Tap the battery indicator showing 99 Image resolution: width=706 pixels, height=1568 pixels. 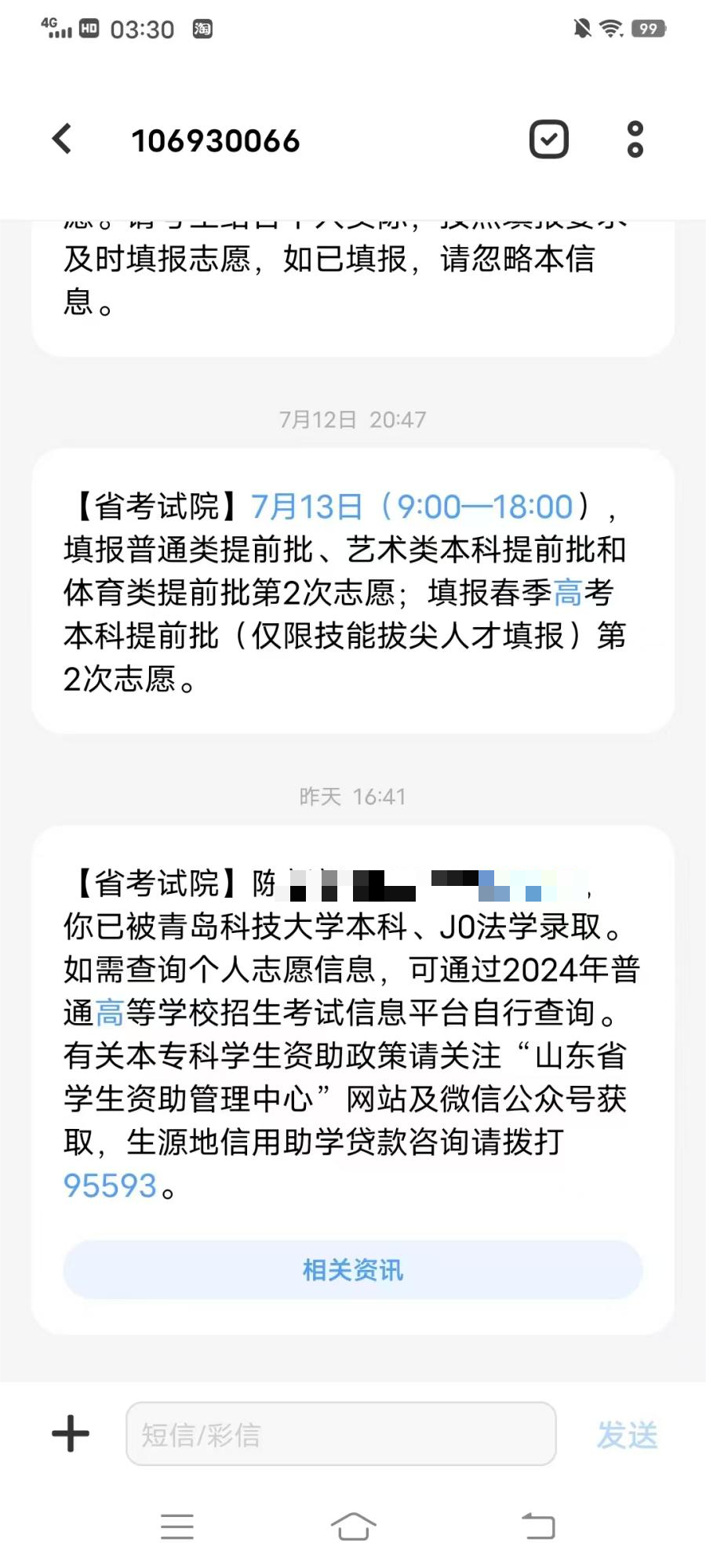[x=648, y=28]
